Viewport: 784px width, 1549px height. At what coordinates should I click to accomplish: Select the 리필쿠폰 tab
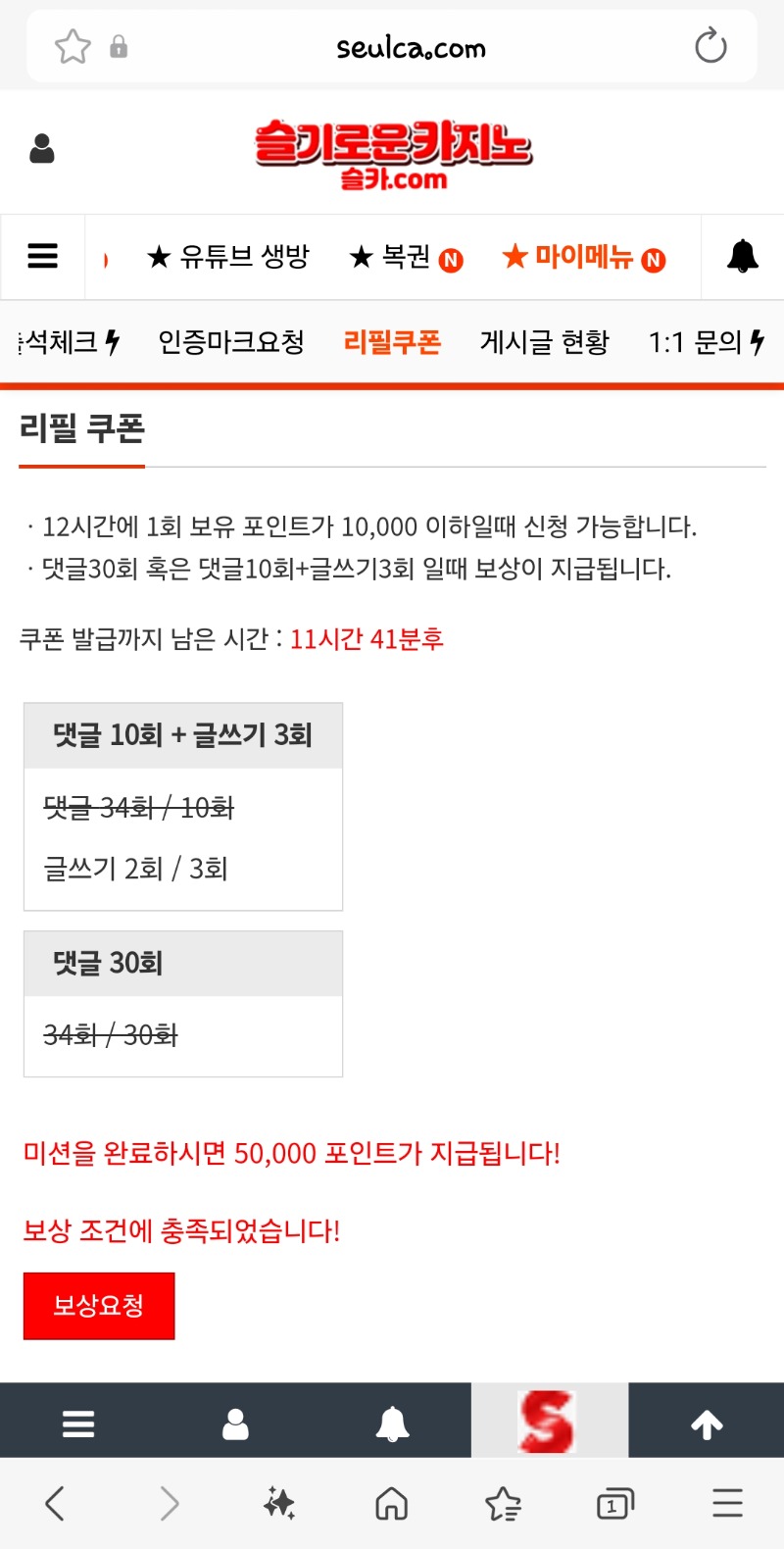pyautogui.click(x=392, y=342)
